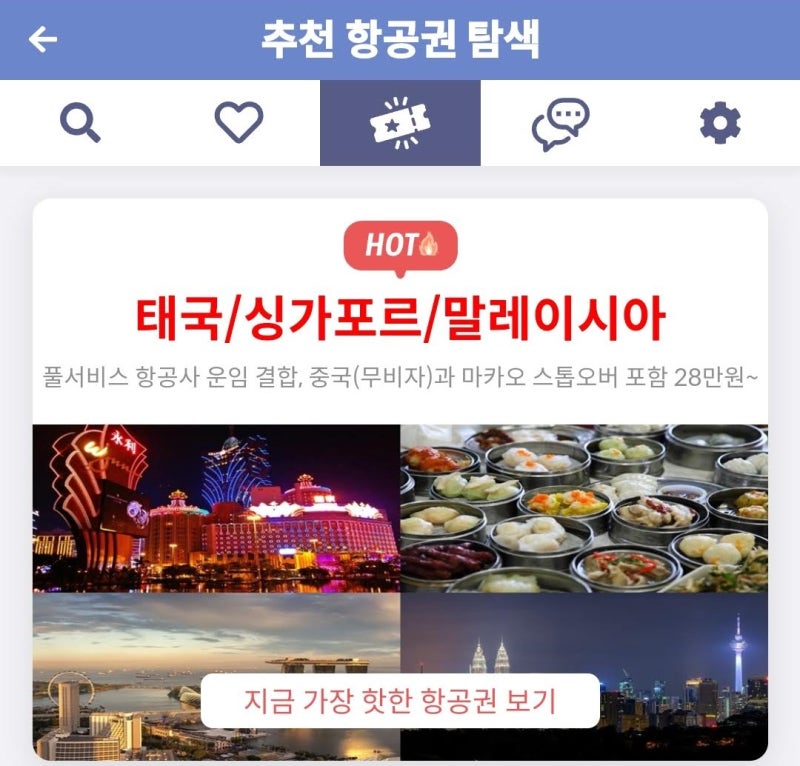Screen dimensions: 800x766
Task: Open the favorites heart tab
Action: pyautogui.click(x=239, y=123)
